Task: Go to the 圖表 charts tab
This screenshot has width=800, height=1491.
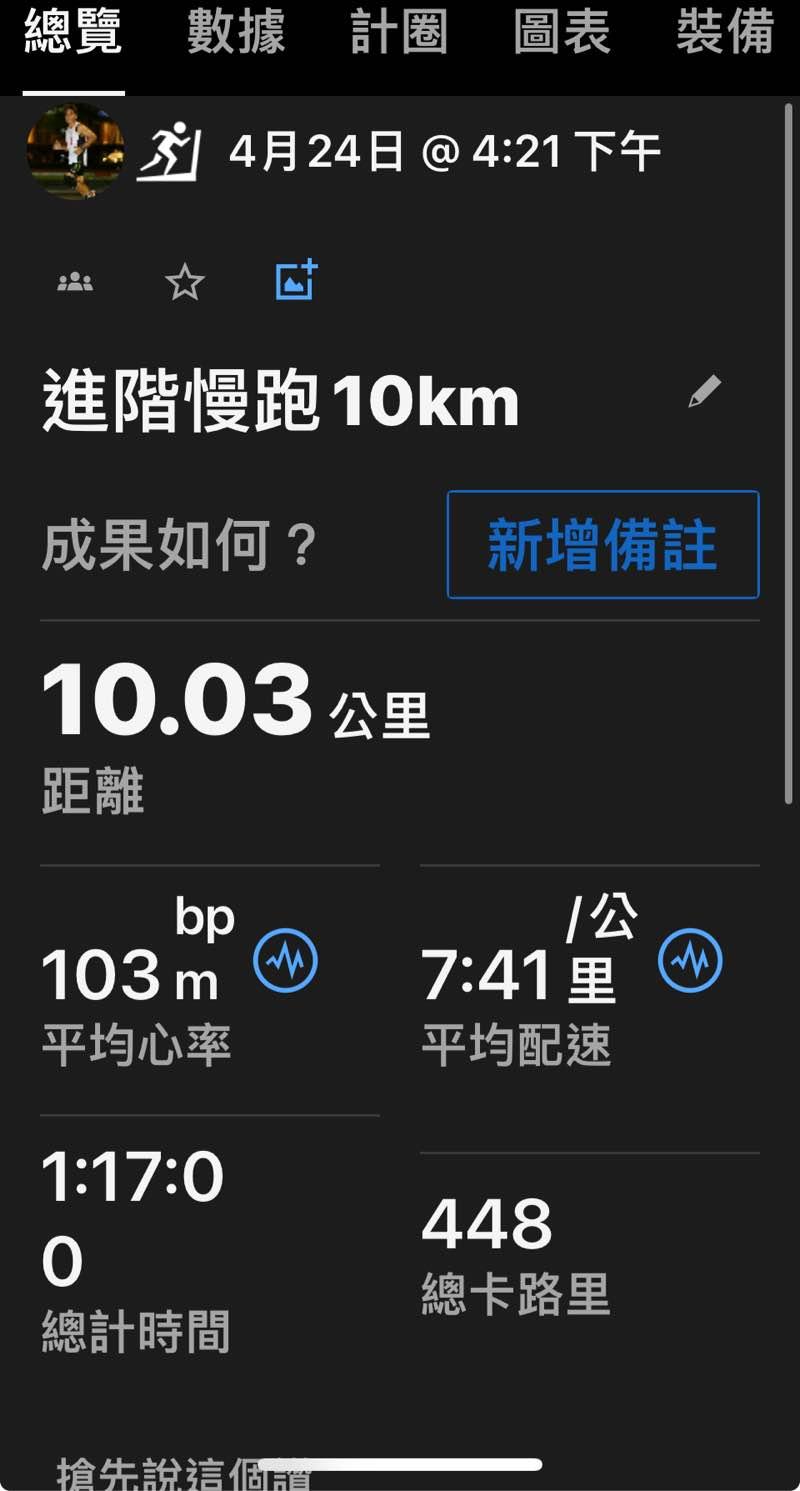Action: point(561,32)
